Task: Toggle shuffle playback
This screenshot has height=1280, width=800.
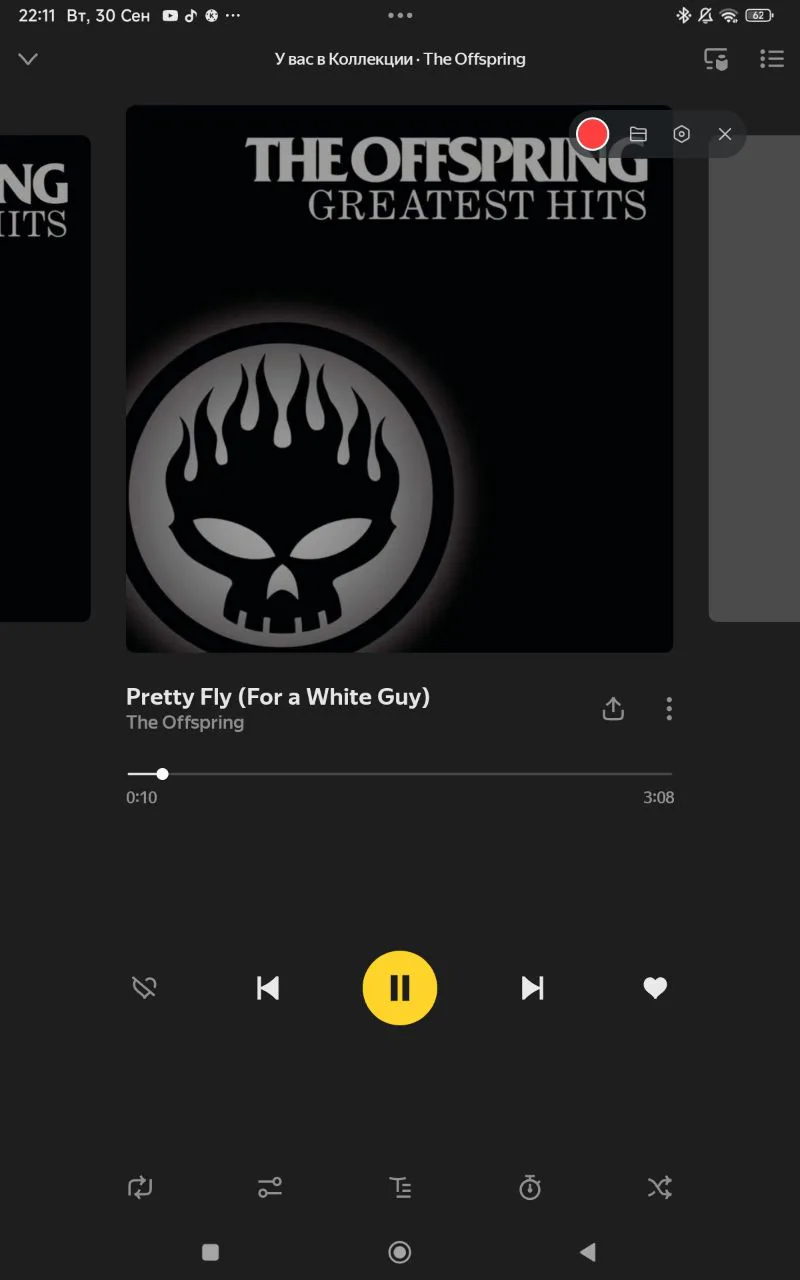Action: pos(659,1187)
